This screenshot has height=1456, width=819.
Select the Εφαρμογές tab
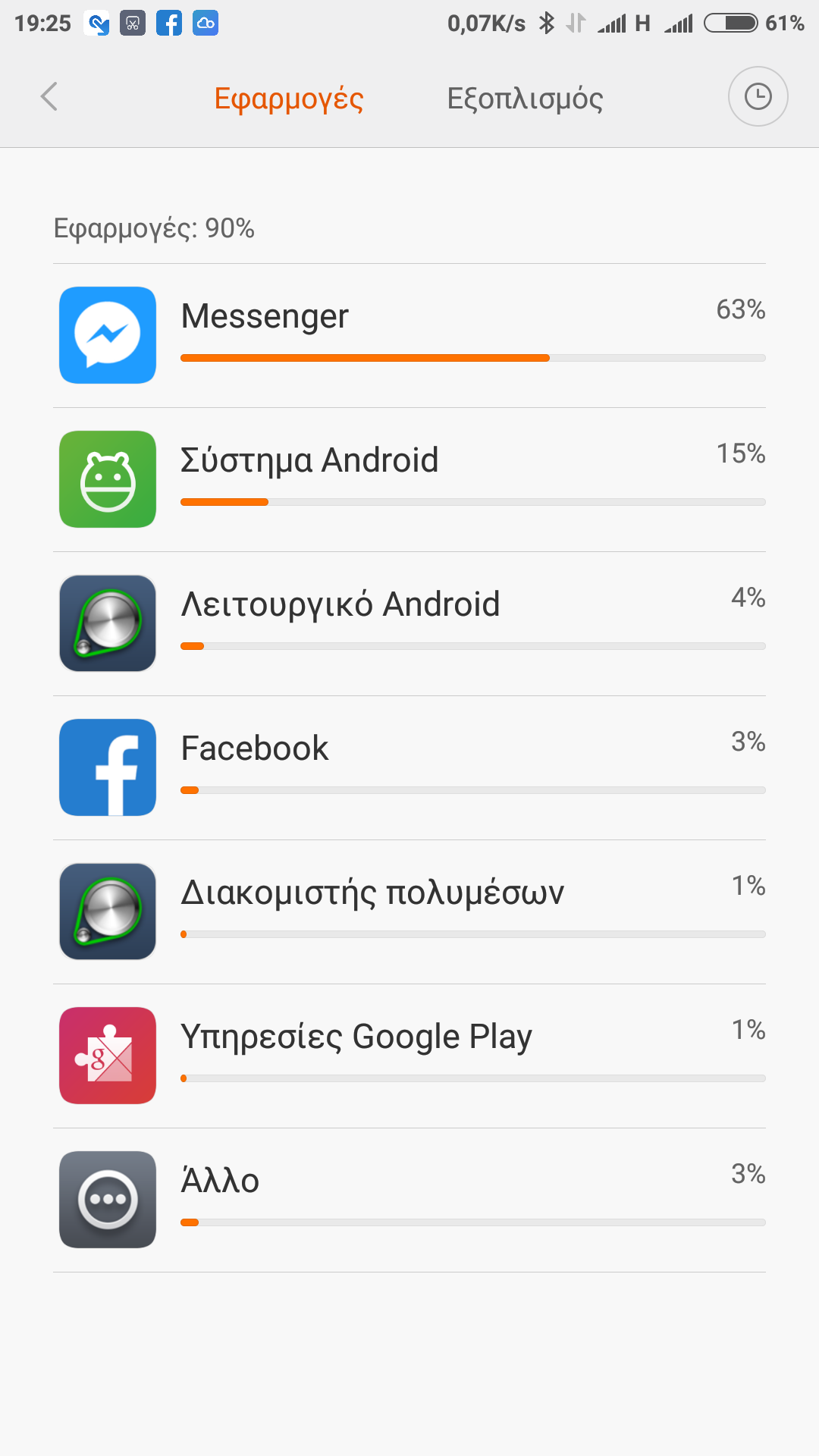click(289, 99)
